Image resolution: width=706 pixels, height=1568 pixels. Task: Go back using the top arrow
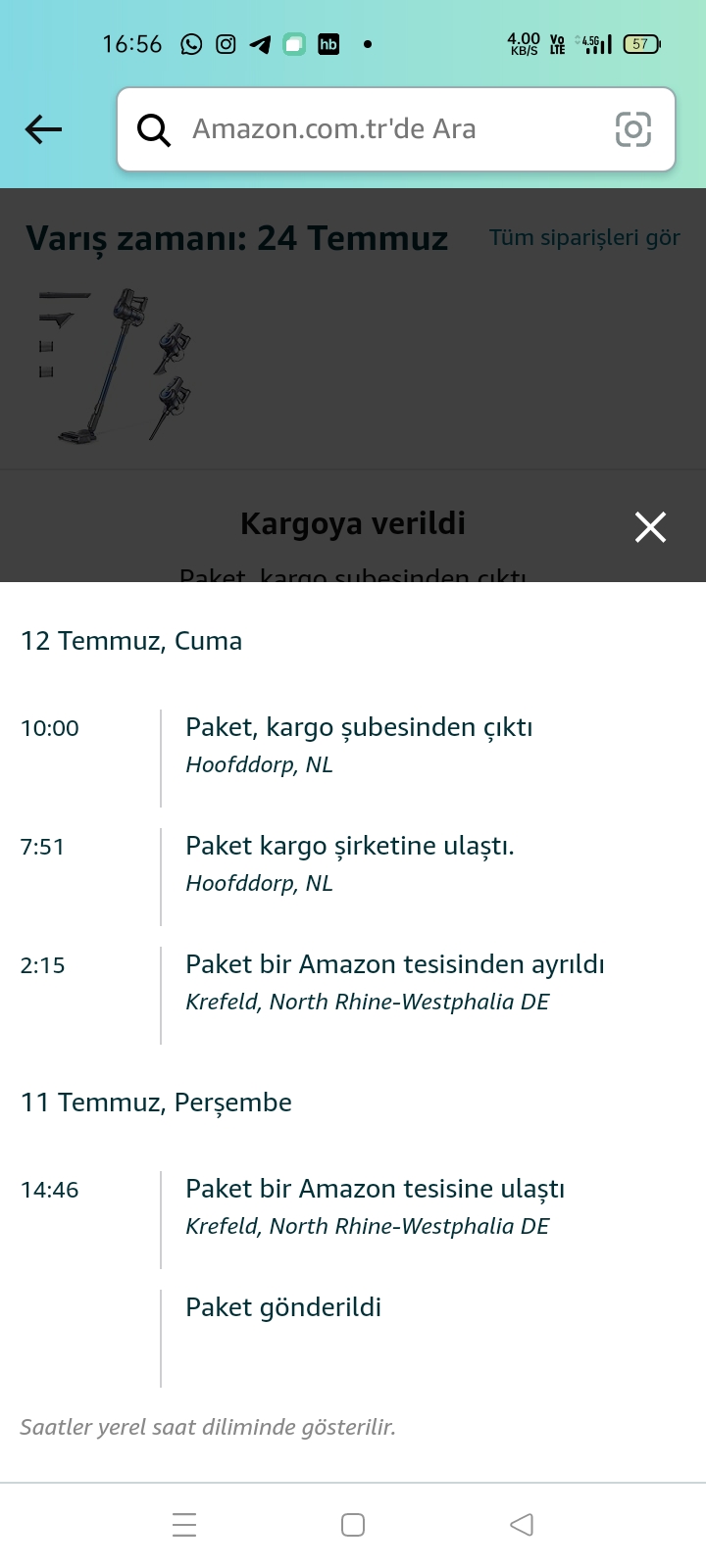pos(43,129)
